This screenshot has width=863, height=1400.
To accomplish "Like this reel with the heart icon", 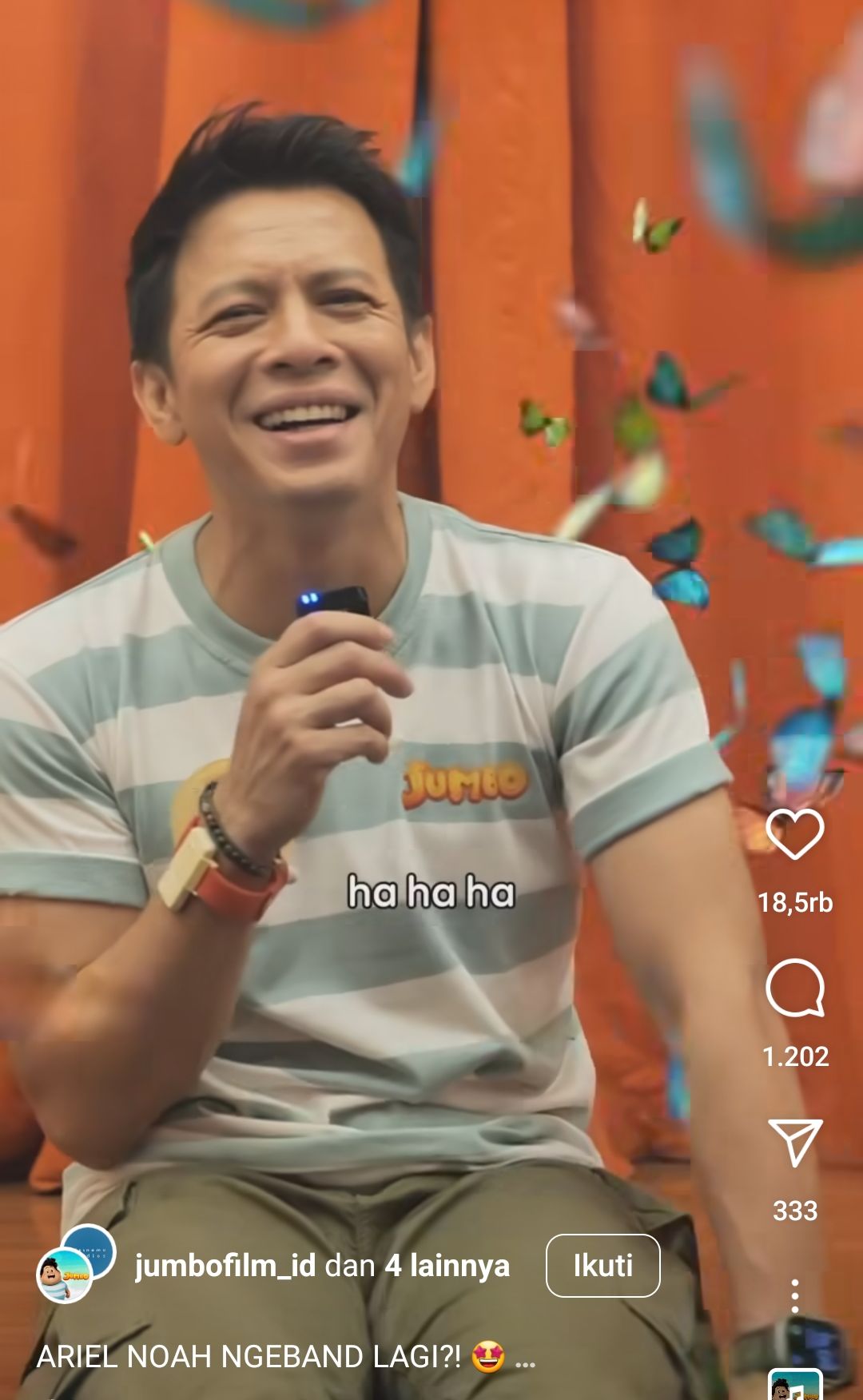I will pyautogui.click(x=795, y=834).
